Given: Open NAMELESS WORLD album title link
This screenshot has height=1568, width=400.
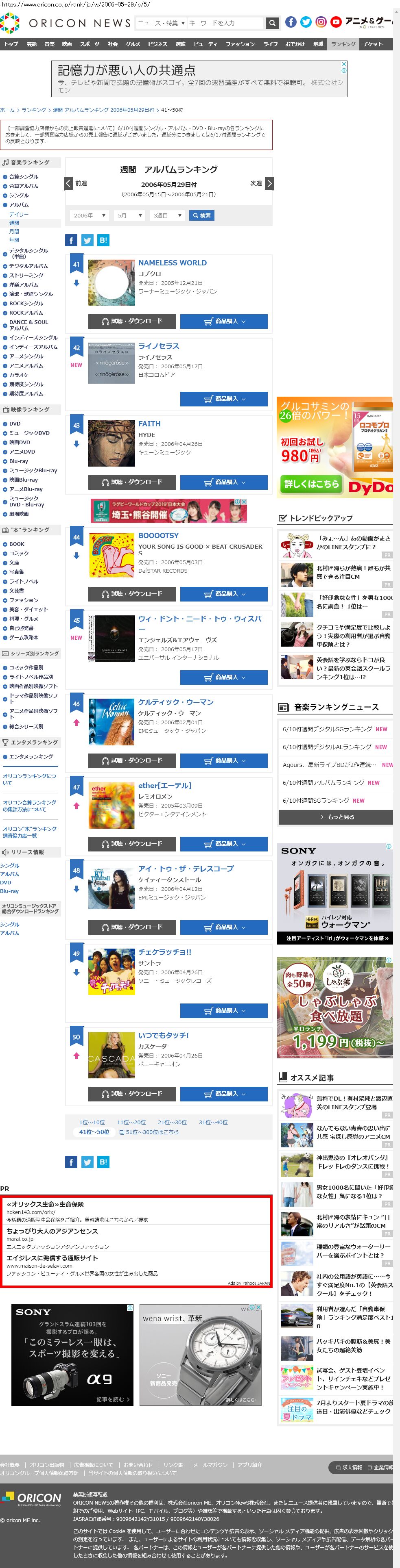Looking at the screenshot, I should pos(173,263).
